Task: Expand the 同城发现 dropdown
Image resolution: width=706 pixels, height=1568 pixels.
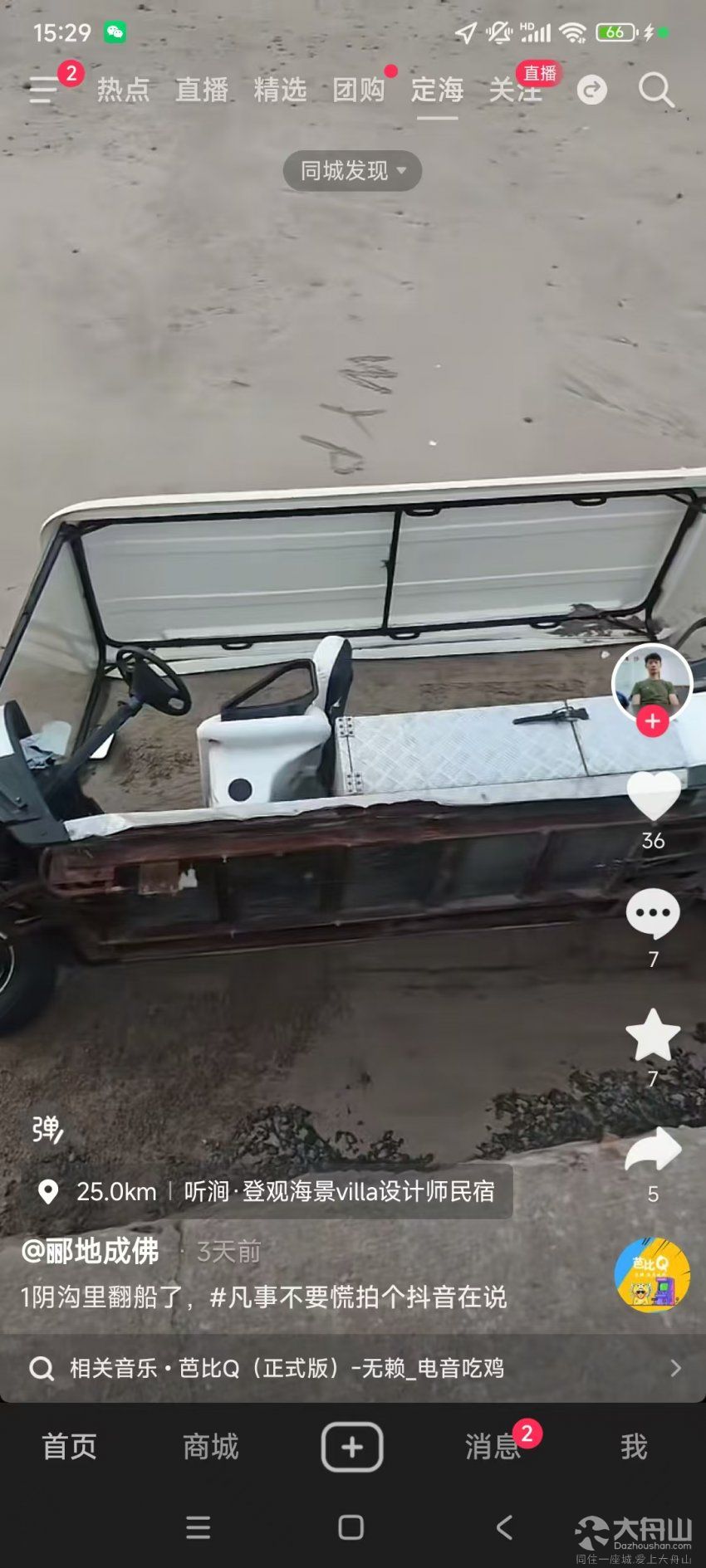Action: point(352,171)
